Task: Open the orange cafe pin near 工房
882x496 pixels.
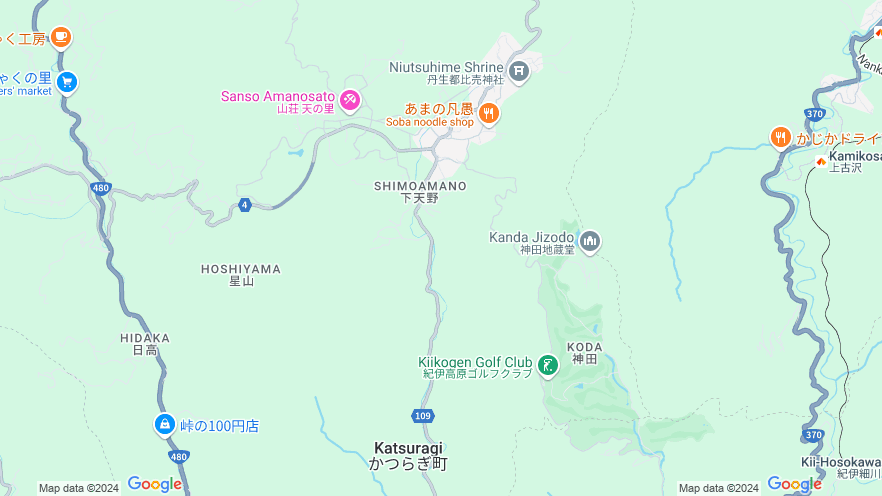Action: click(61, 38)
